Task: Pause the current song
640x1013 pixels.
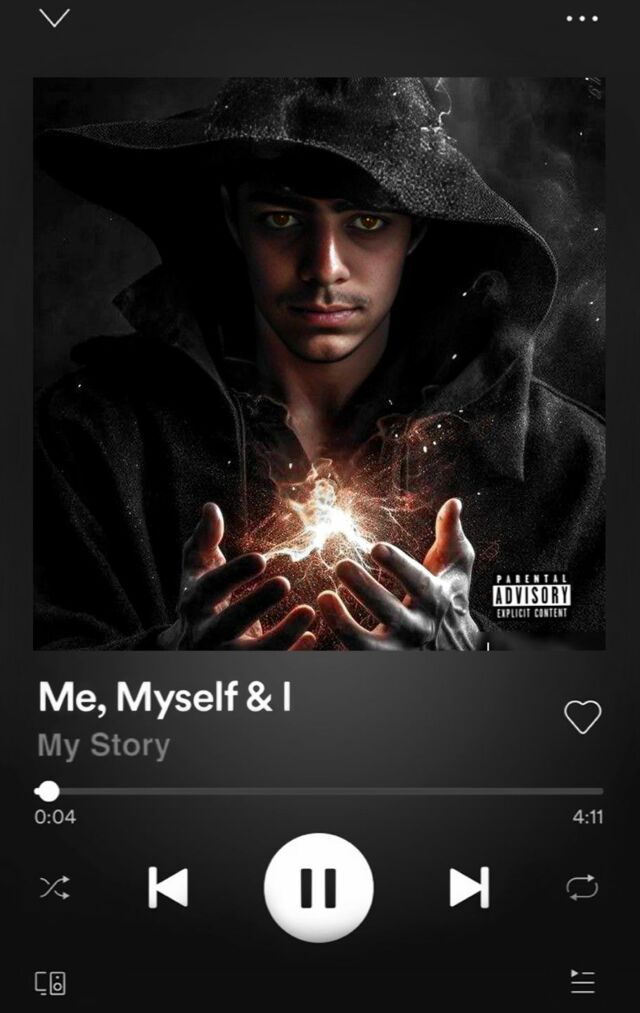Action: (x=318, y=887)
